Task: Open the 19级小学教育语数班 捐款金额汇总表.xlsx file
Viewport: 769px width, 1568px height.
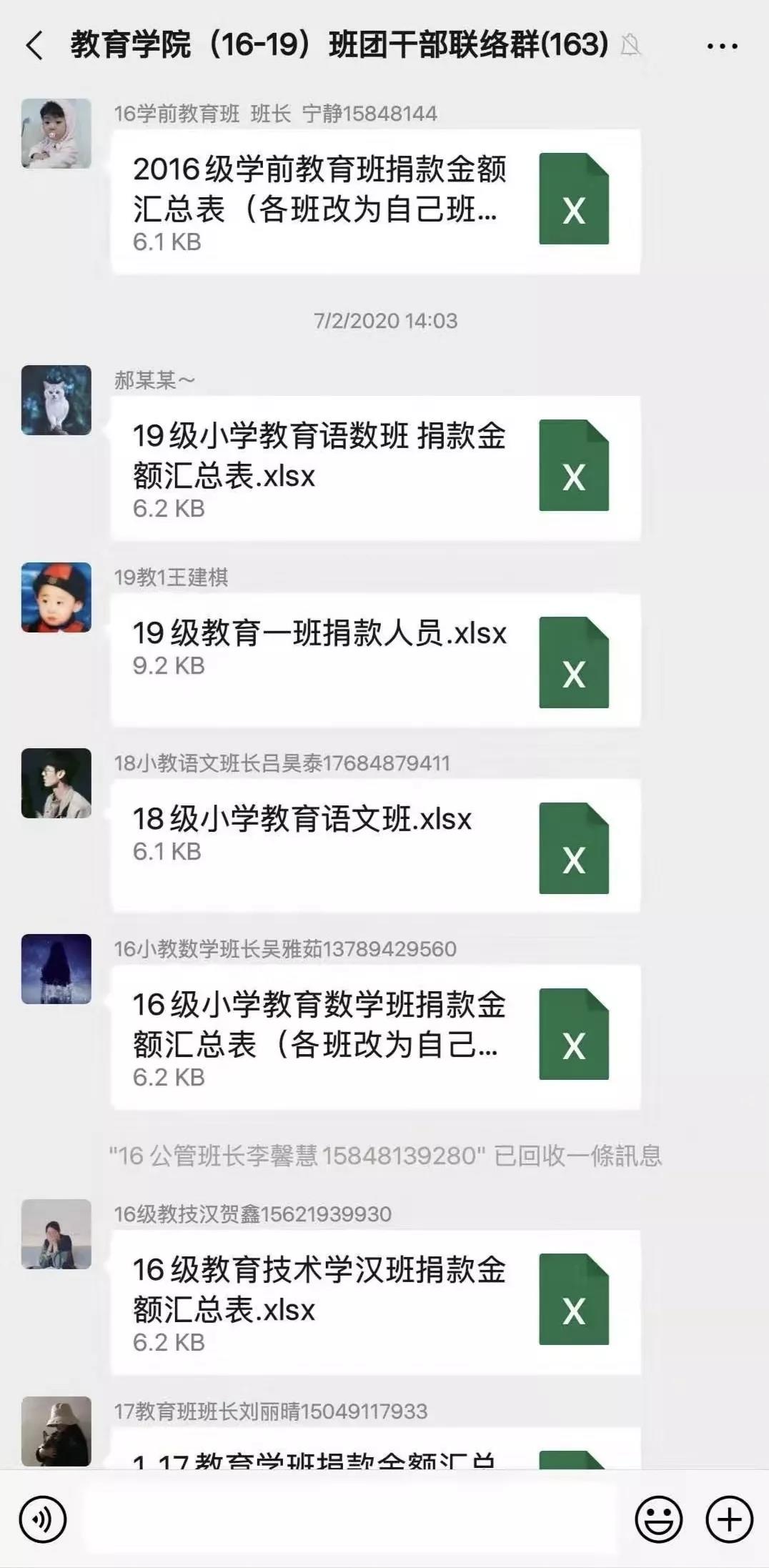Action: (375, 467)
